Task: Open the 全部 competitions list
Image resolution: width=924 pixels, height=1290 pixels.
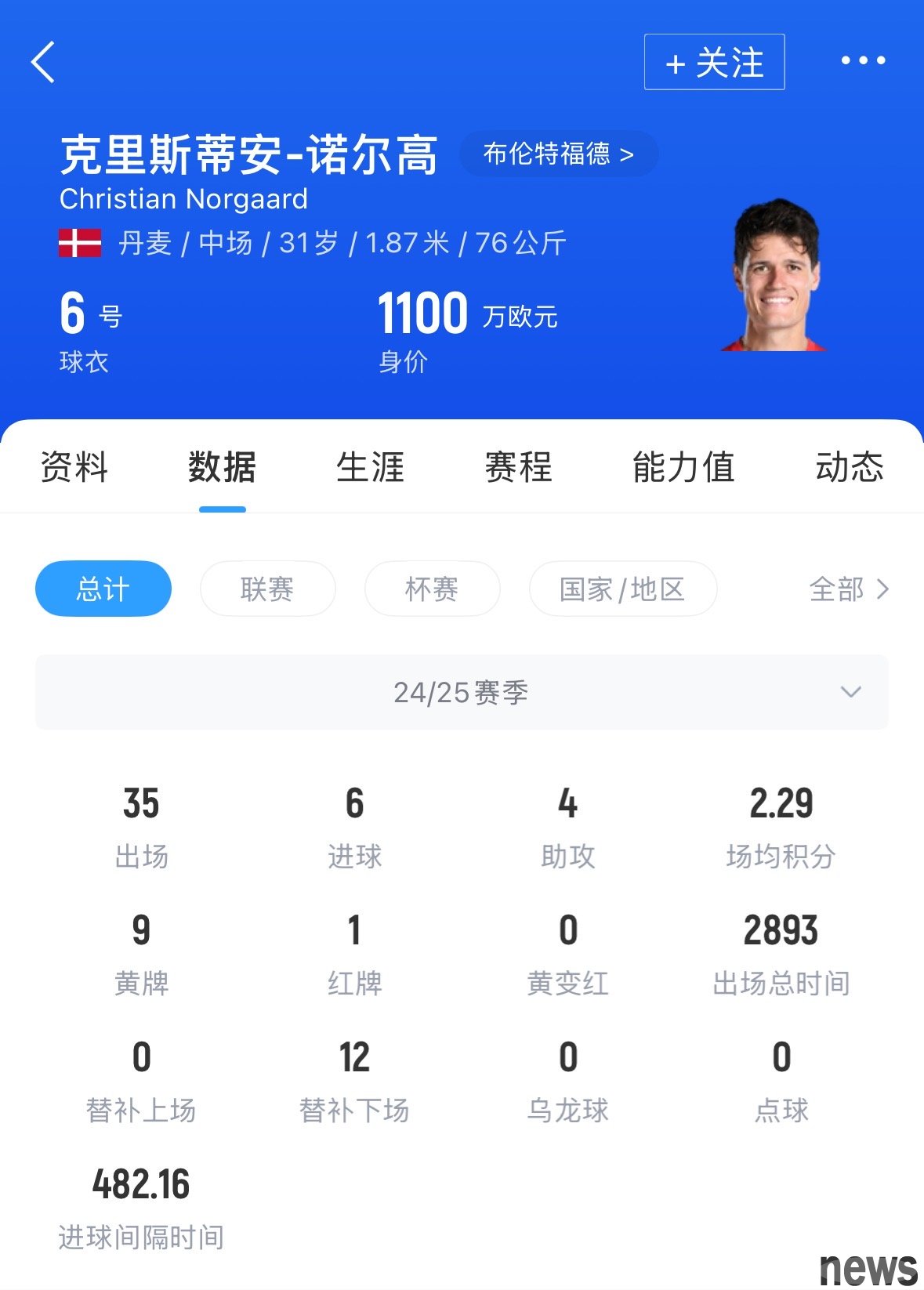Action: (849, 589)
